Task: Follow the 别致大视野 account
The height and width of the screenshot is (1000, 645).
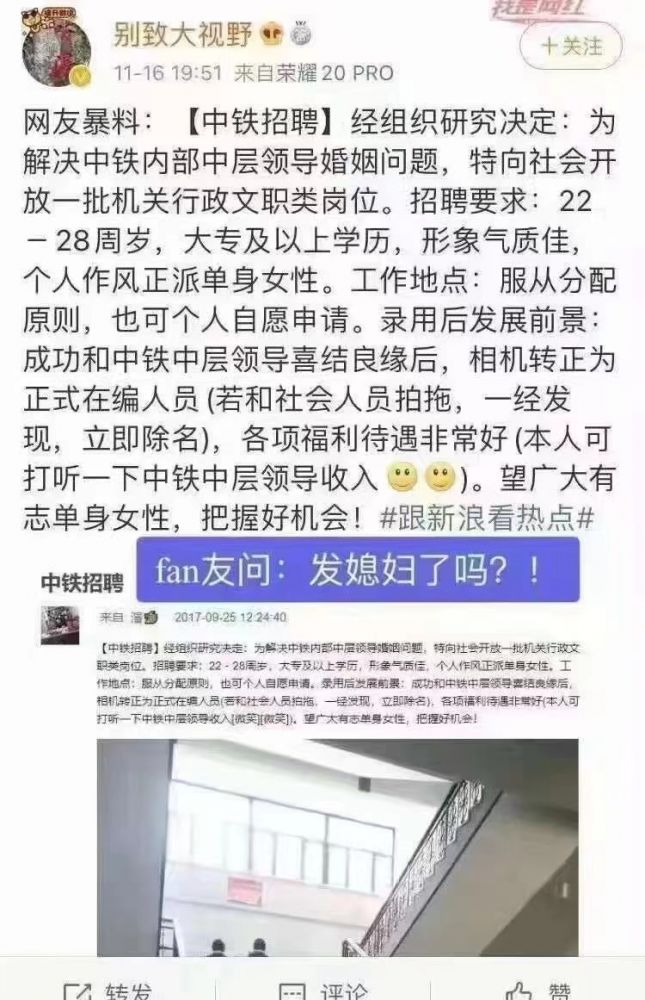Action: tap(570, 46)
